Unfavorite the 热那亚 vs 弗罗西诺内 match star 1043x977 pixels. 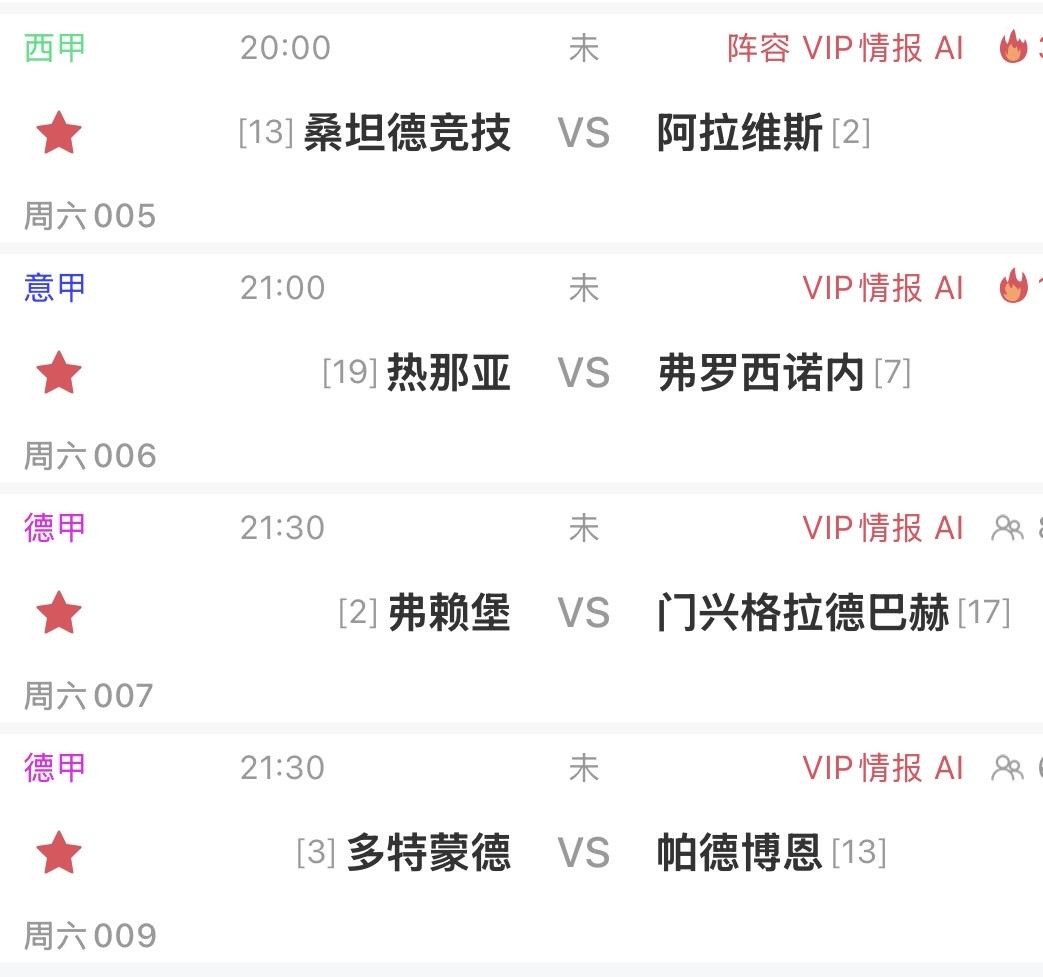(59, 372)
